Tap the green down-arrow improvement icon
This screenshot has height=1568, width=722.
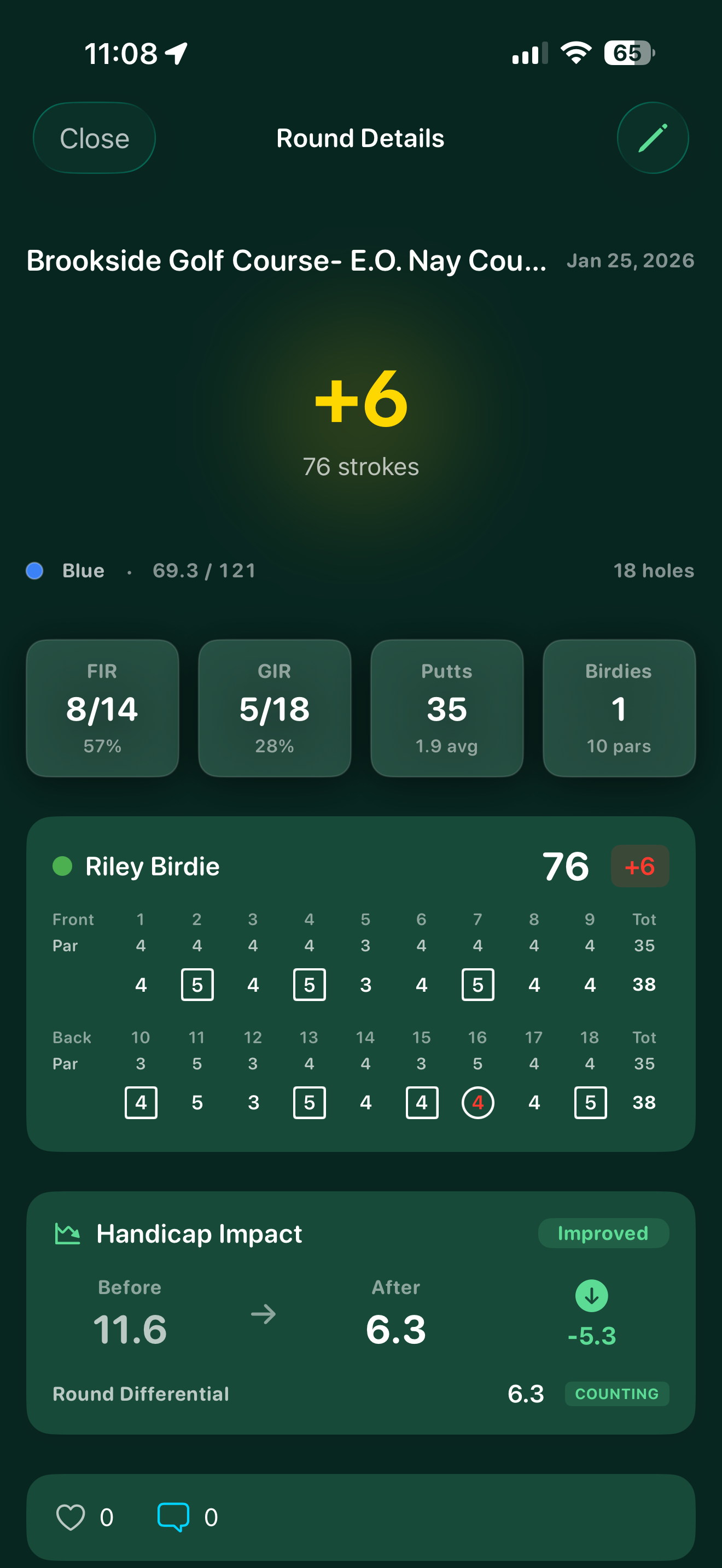point(591,1296)
